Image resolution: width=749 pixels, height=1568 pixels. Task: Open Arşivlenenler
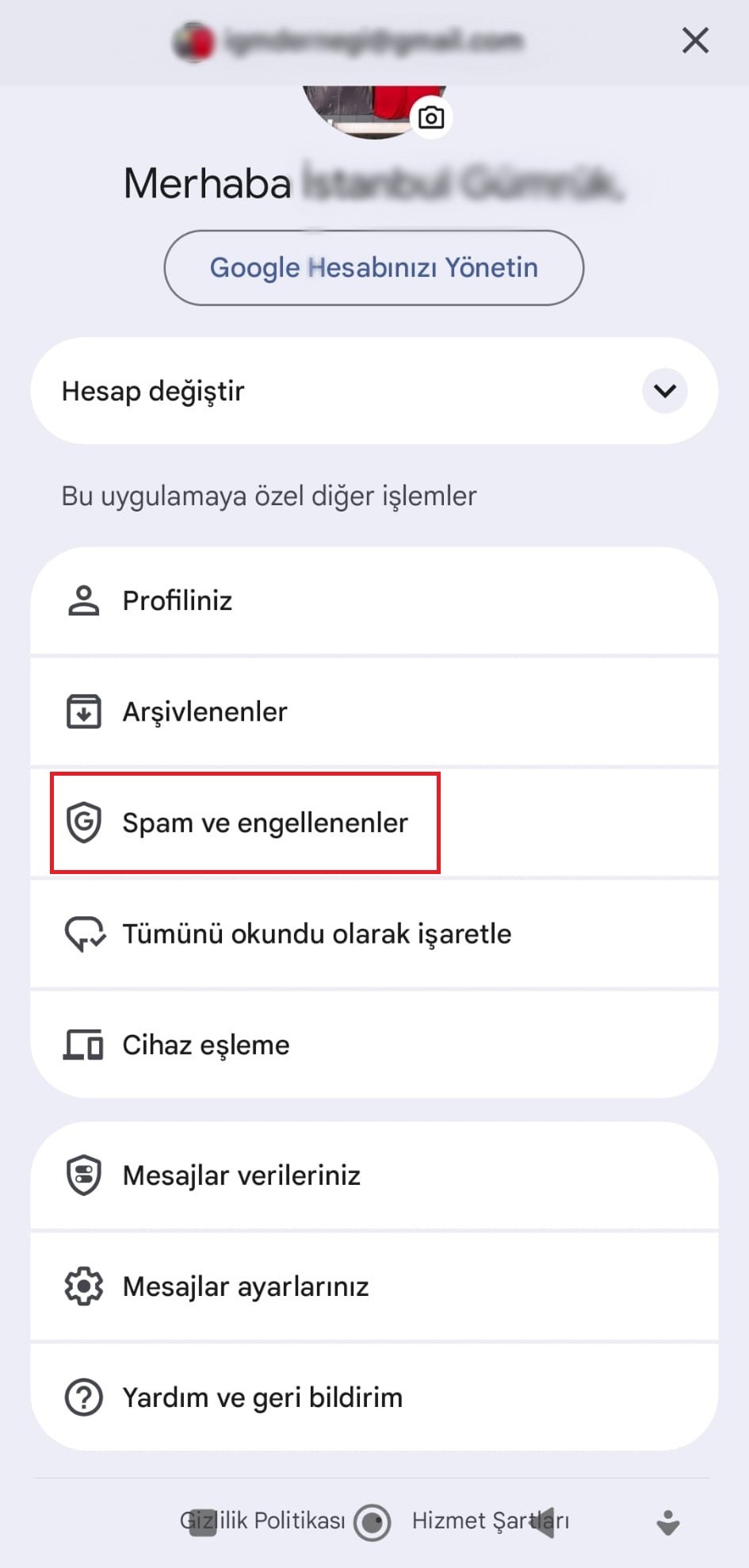click(373, 711)
